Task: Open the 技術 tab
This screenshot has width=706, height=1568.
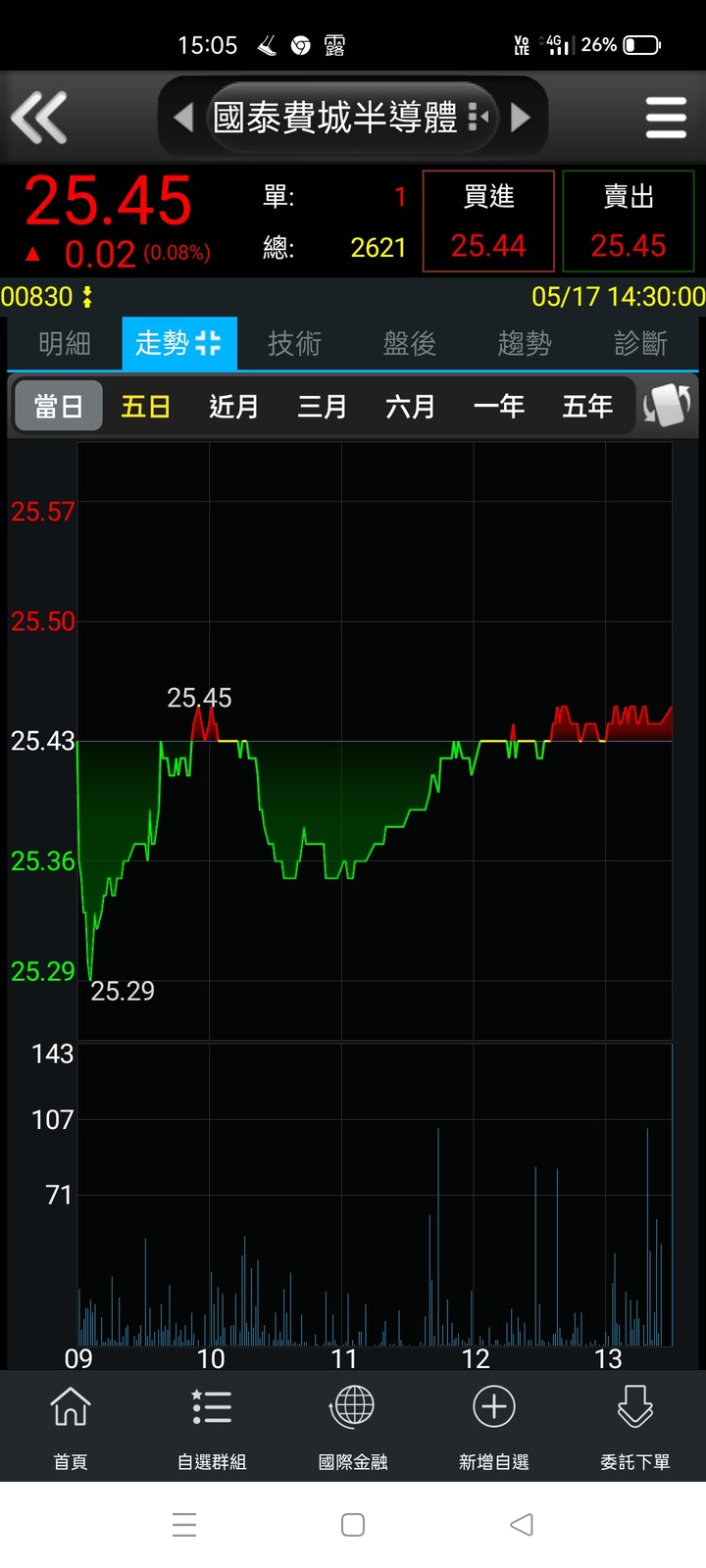Action: point(294,344)
